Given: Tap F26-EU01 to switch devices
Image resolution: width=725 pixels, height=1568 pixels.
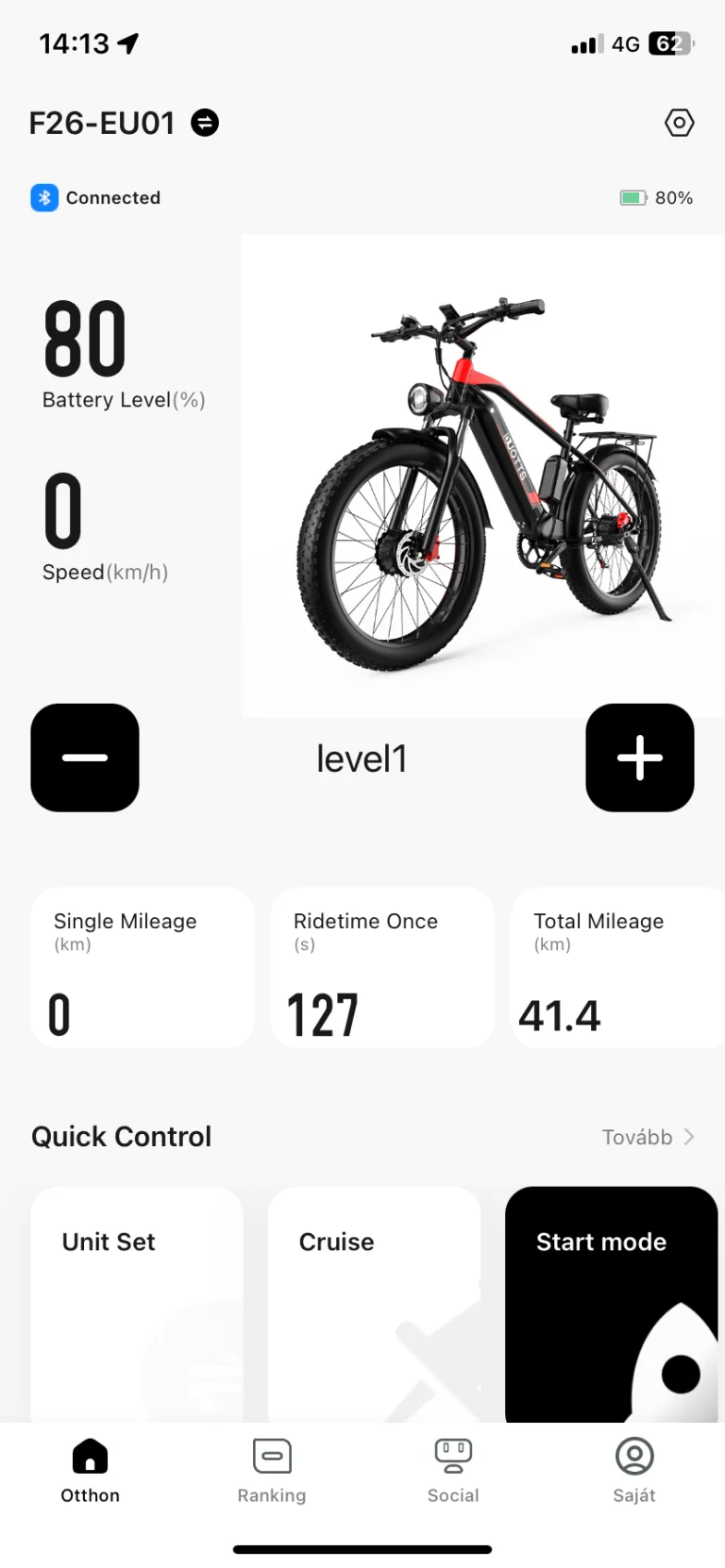Looking at the screenshot, I should click(102, 123).
